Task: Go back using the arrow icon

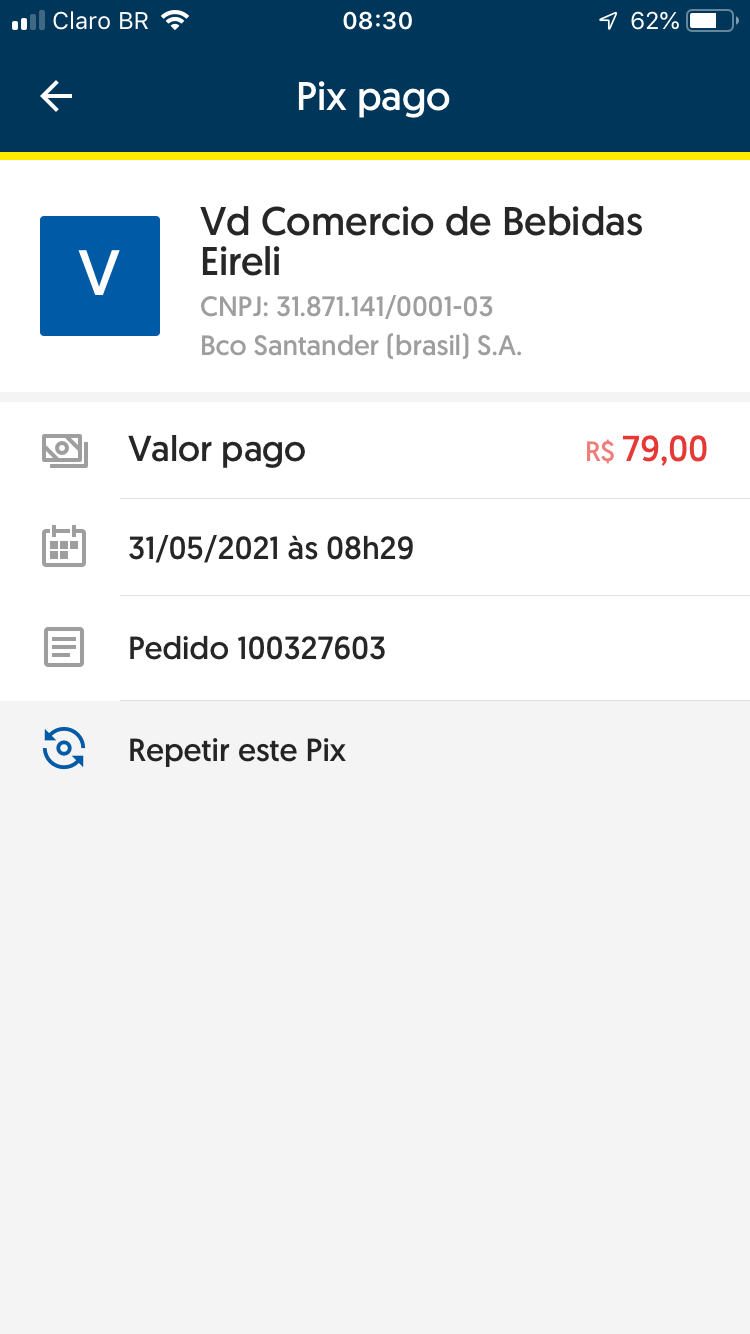Action: [x=56, y=97]
